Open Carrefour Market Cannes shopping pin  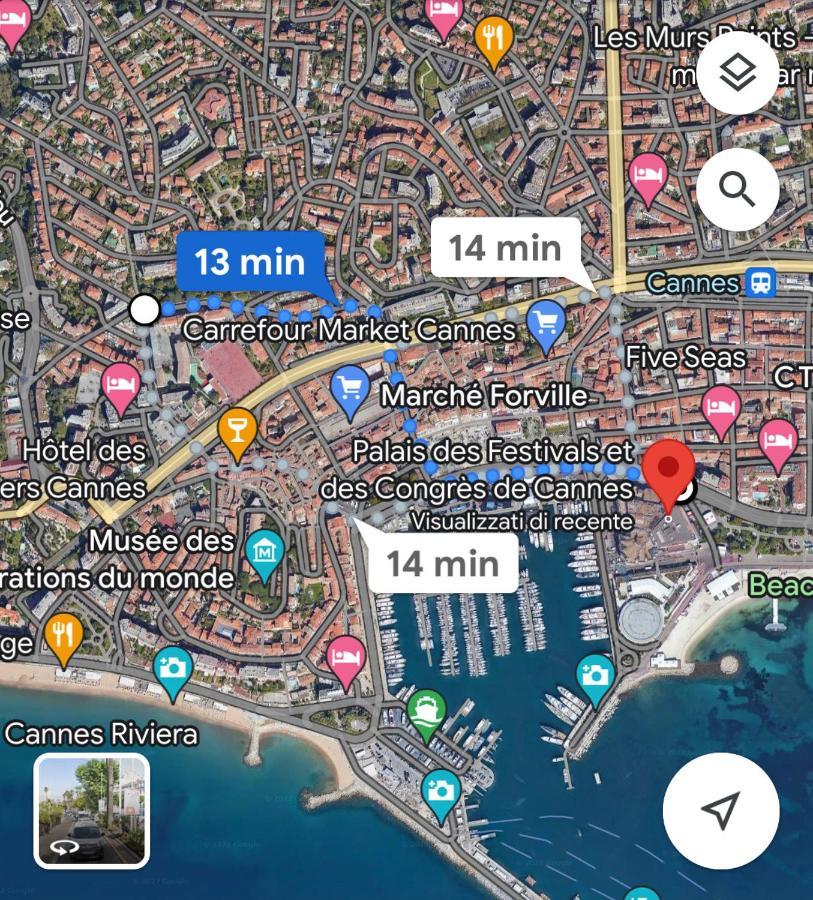pos(546,322)
